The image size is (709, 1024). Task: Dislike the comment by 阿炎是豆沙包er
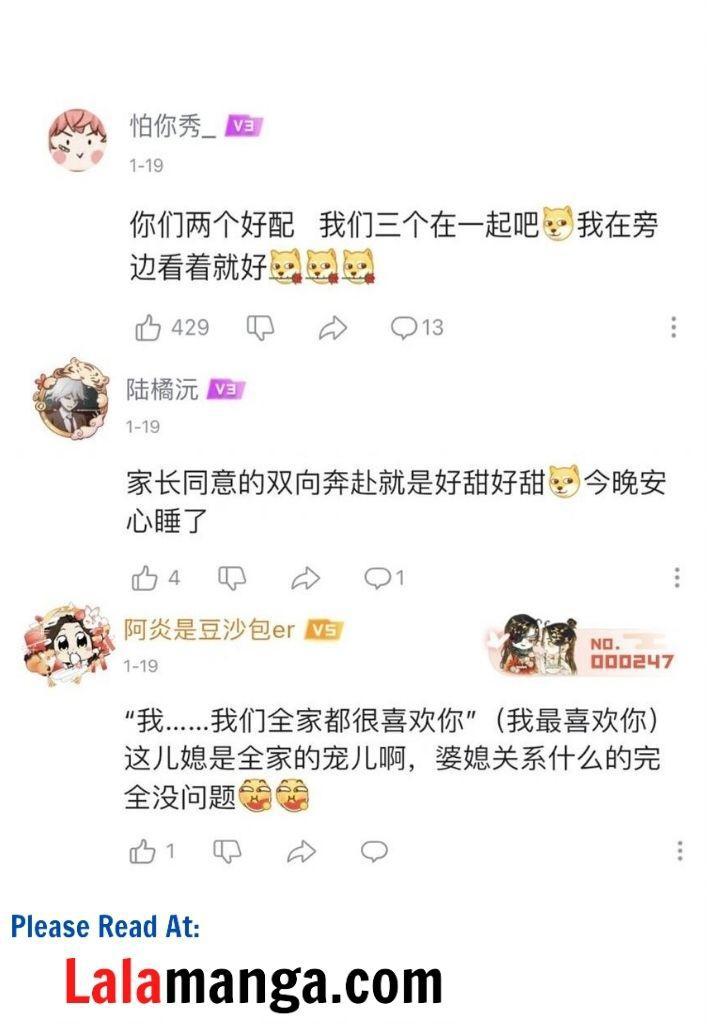click(227, 851)
